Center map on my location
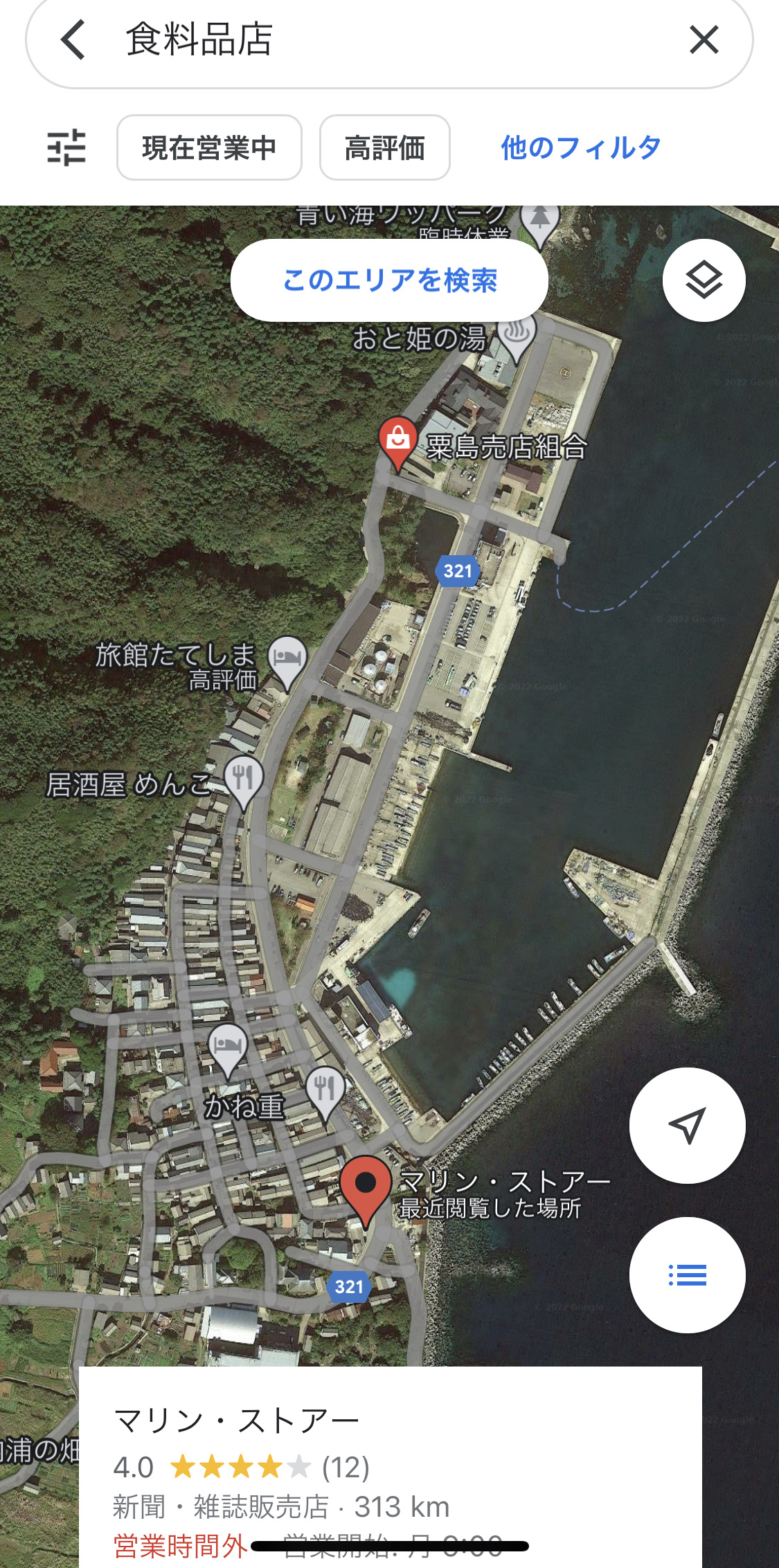 pos(688,1126)
